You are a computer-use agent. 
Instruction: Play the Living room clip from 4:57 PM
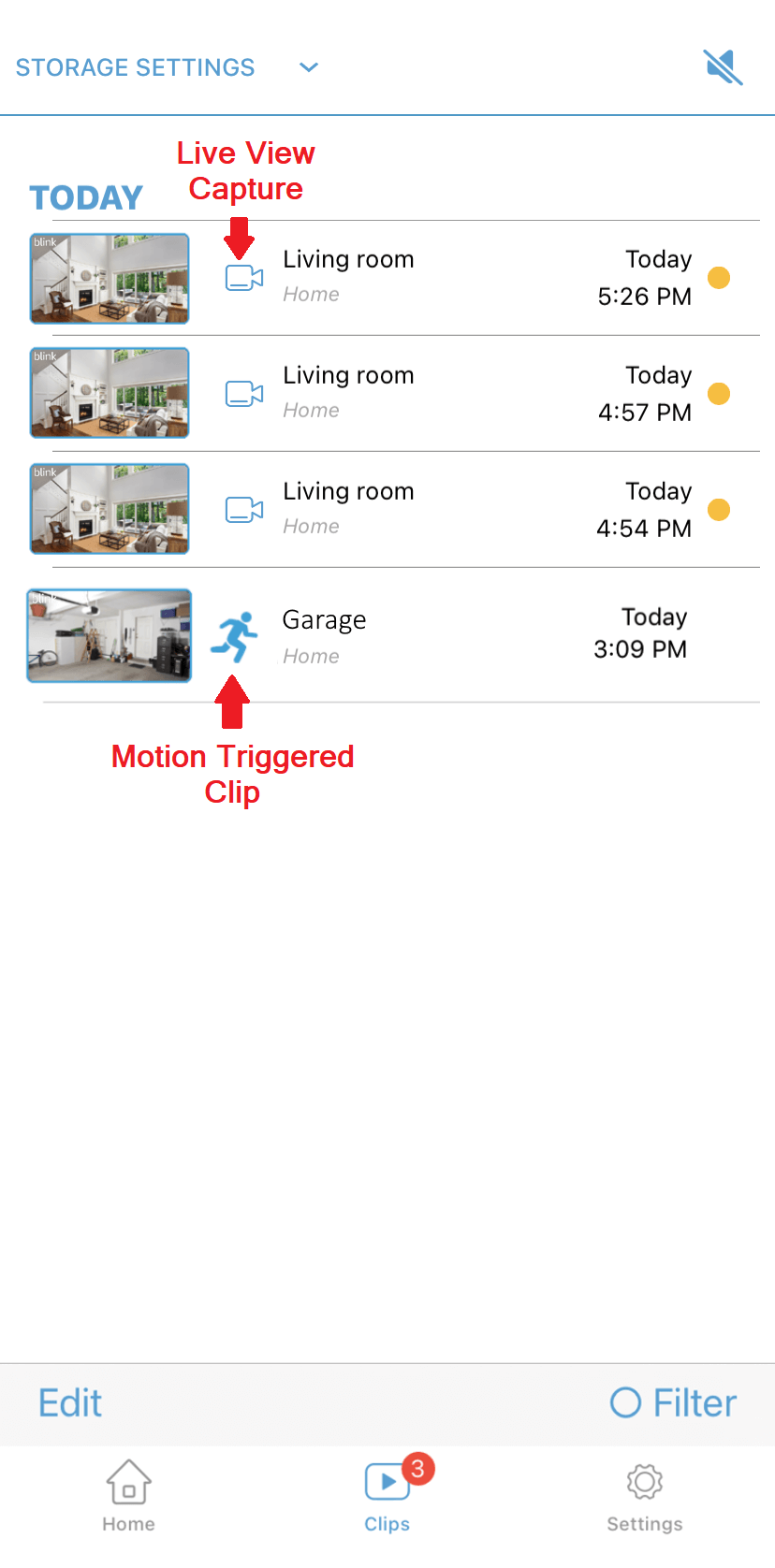[110, 393]
